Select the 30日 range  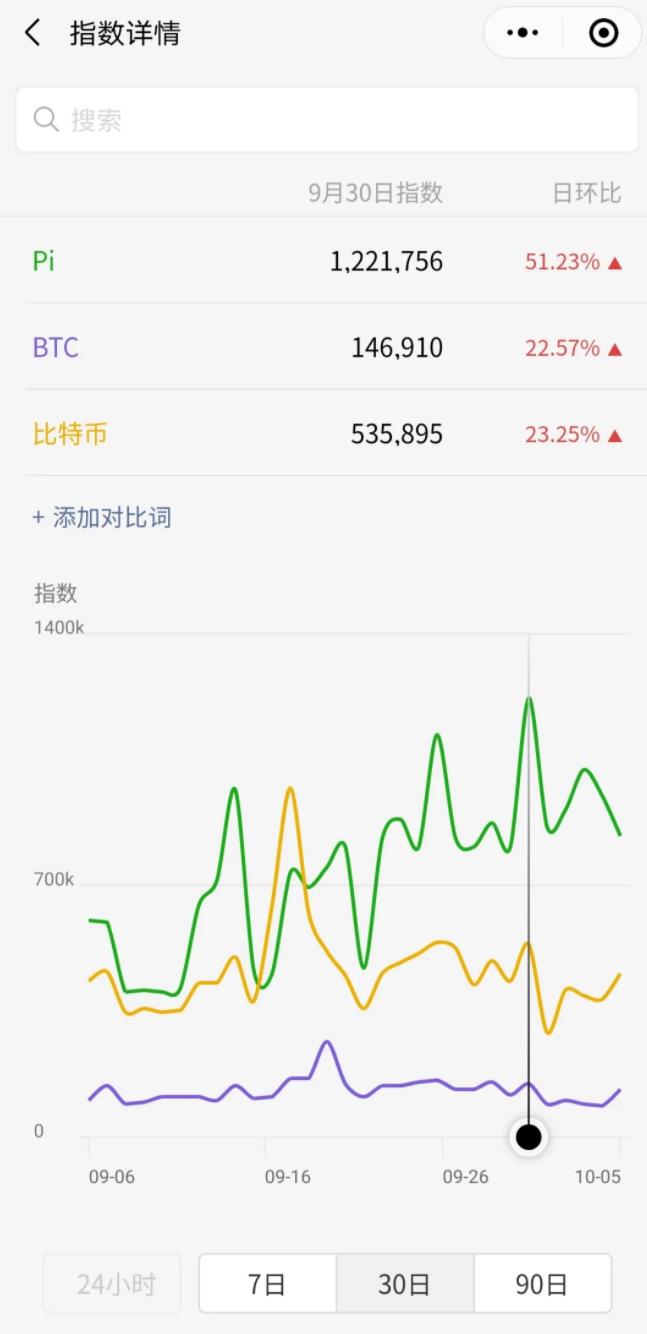404,1284
